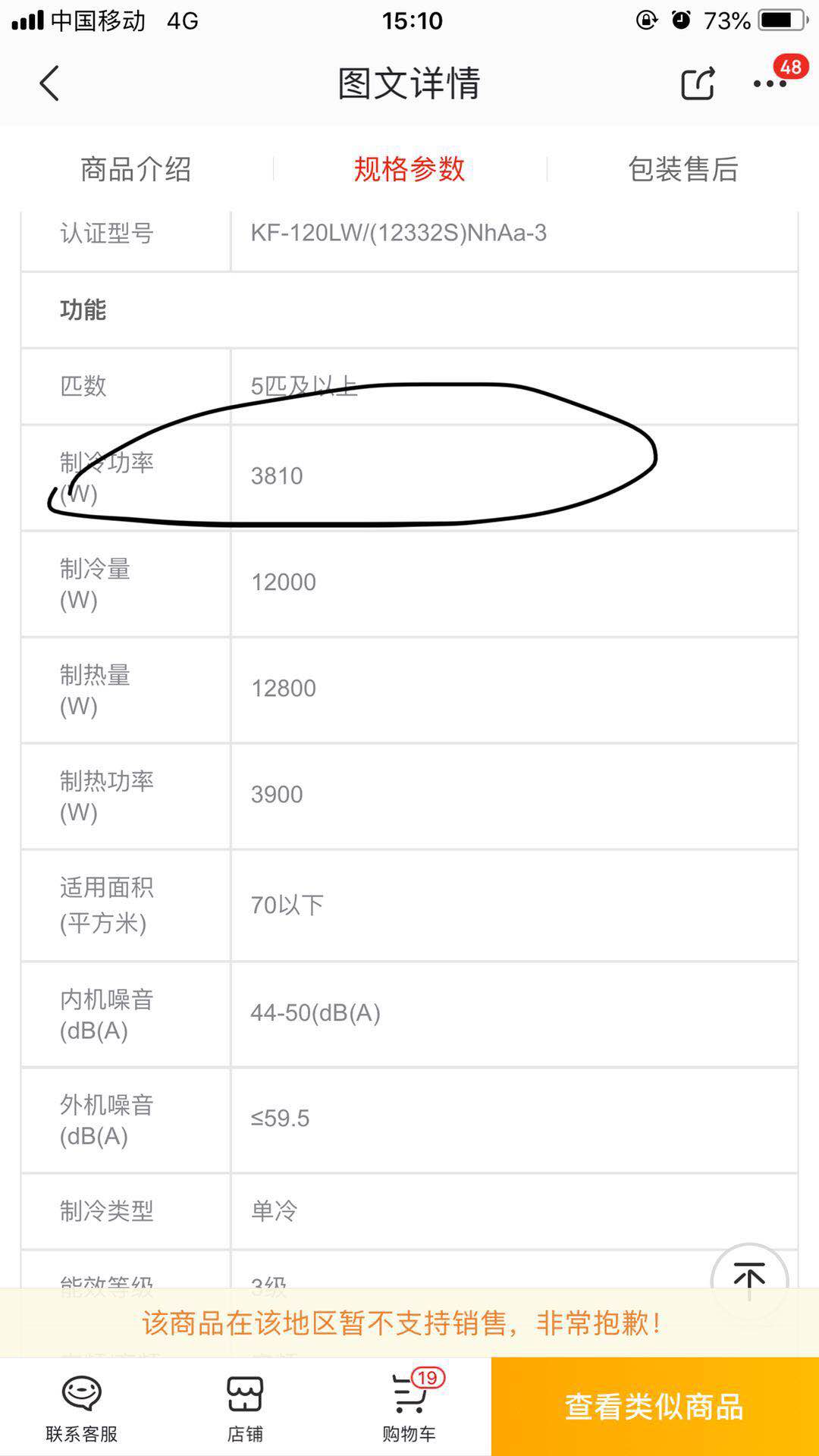Switch to the 包装售后 tab
This screenshot has height=1456, width=819.
tap(682, 168)
